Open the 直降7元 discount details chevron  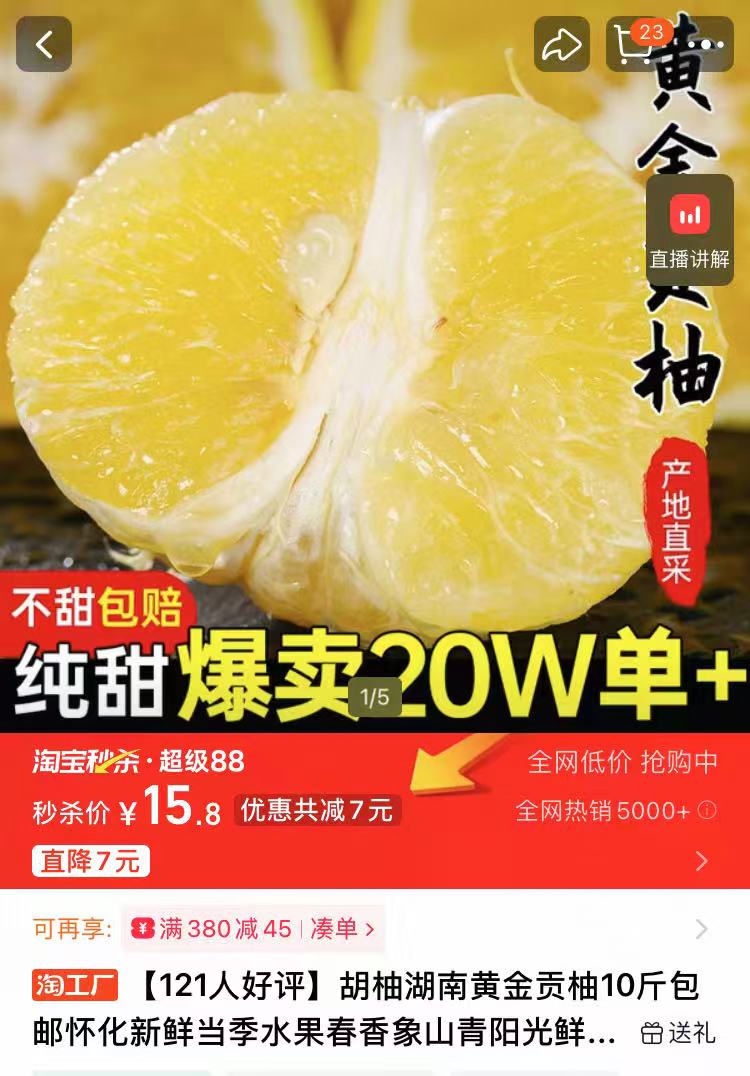(702, 860)
